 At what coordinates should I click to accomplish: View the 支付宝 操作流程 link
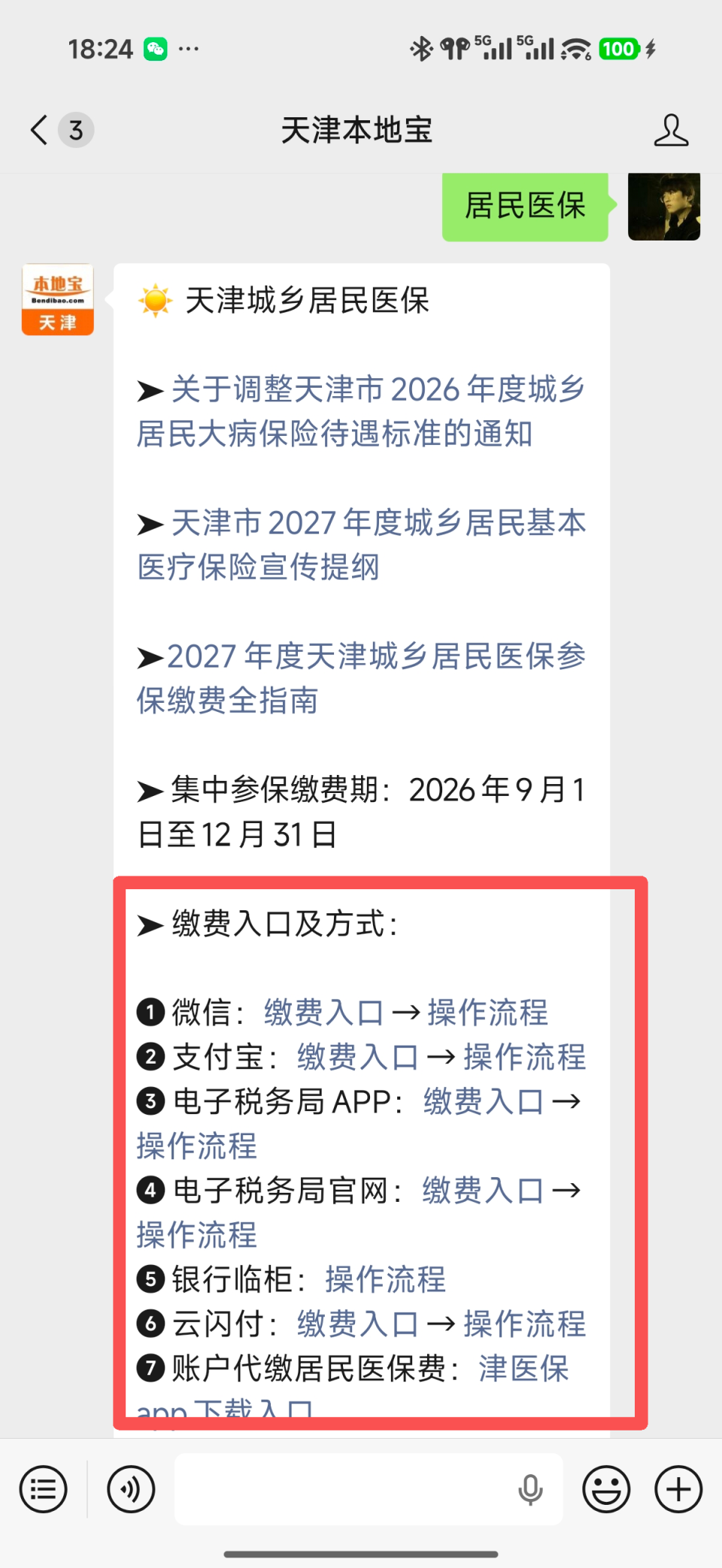coord(525,1057)
